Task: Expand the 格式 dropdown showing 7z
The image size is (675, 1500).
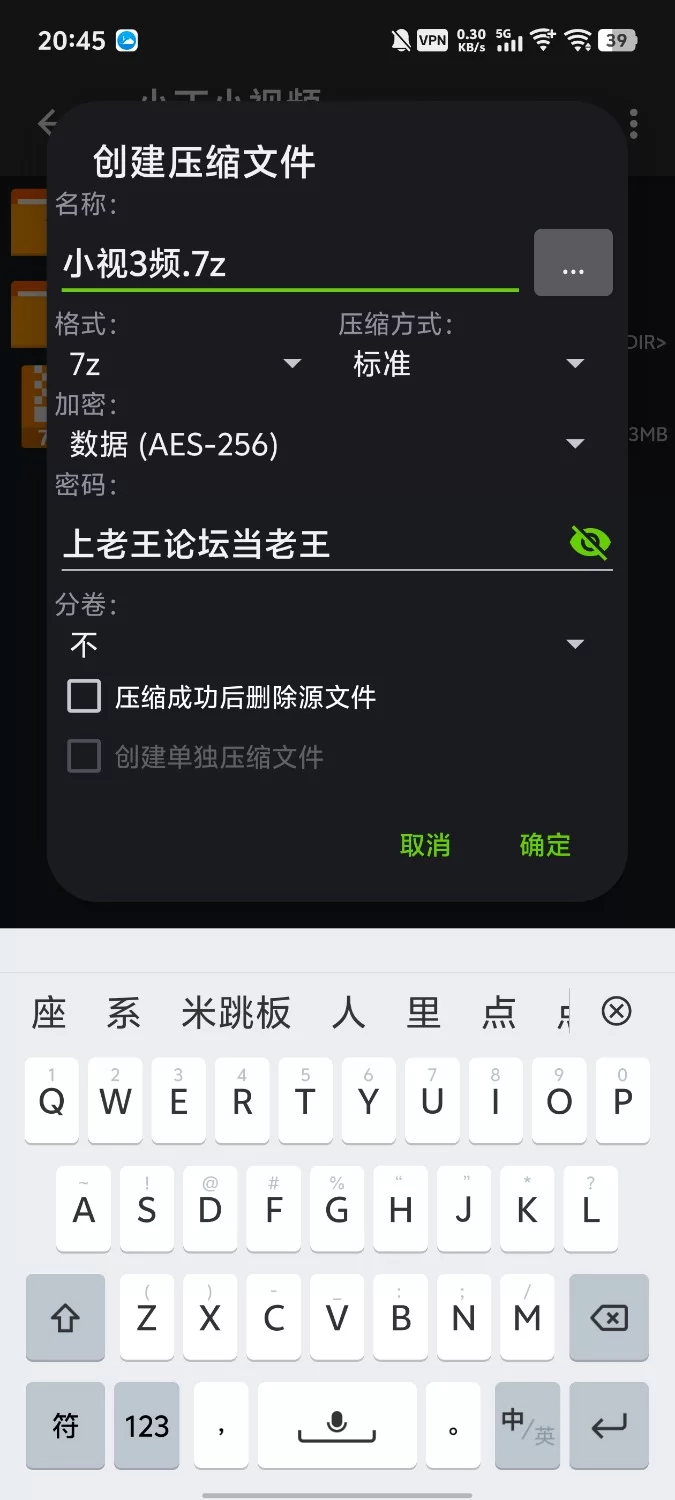Action: [x=185, y=363]
